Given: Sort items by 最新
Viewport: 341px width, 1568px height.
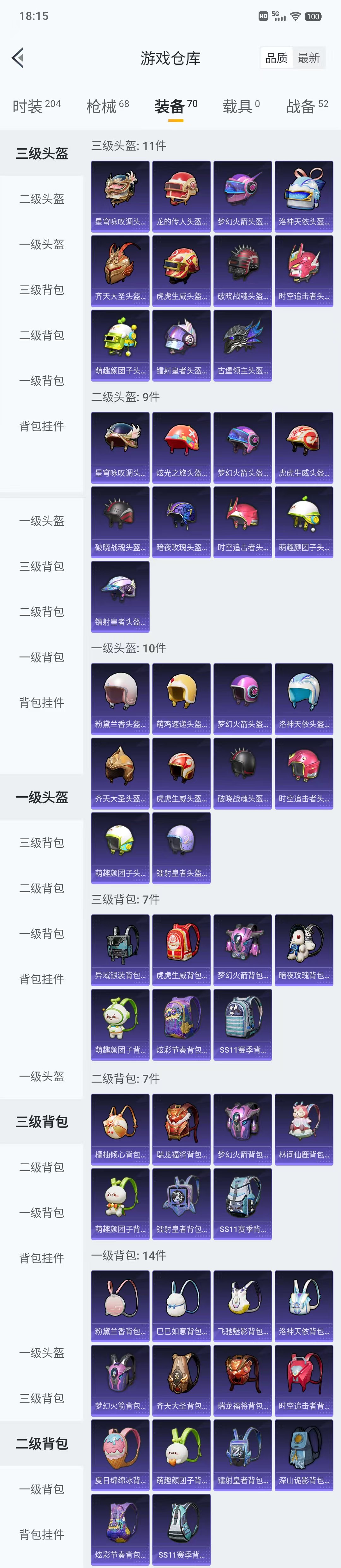Looking at the screenshot, I should coord(309,58).
